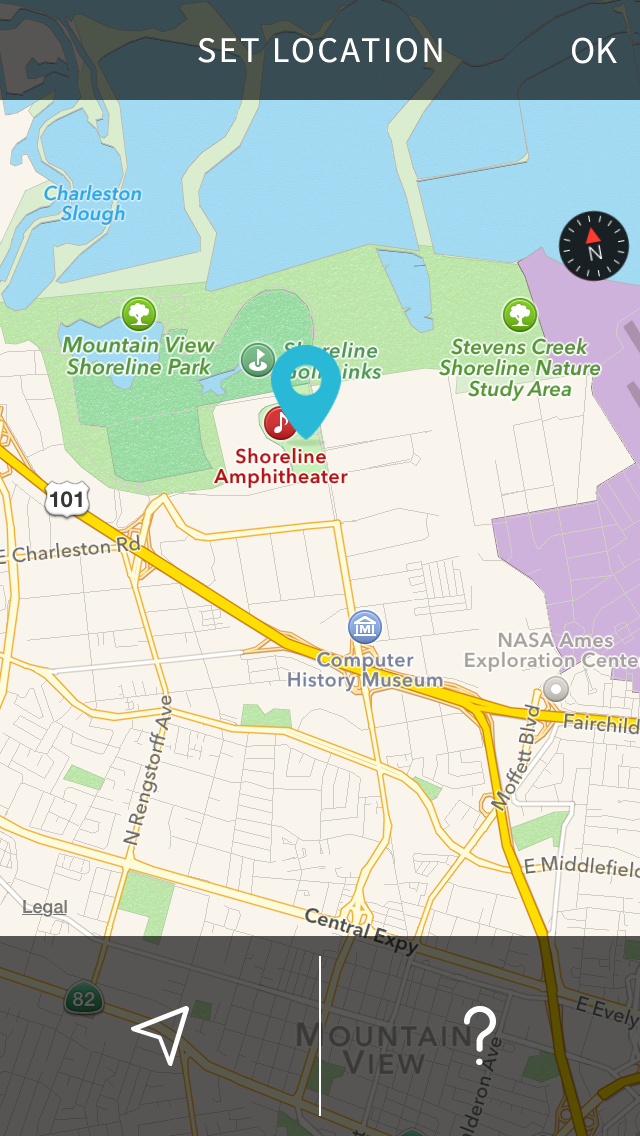Reset map orientation with the compass
This screenshot has height=1136, width=640.
coord(594,246)
